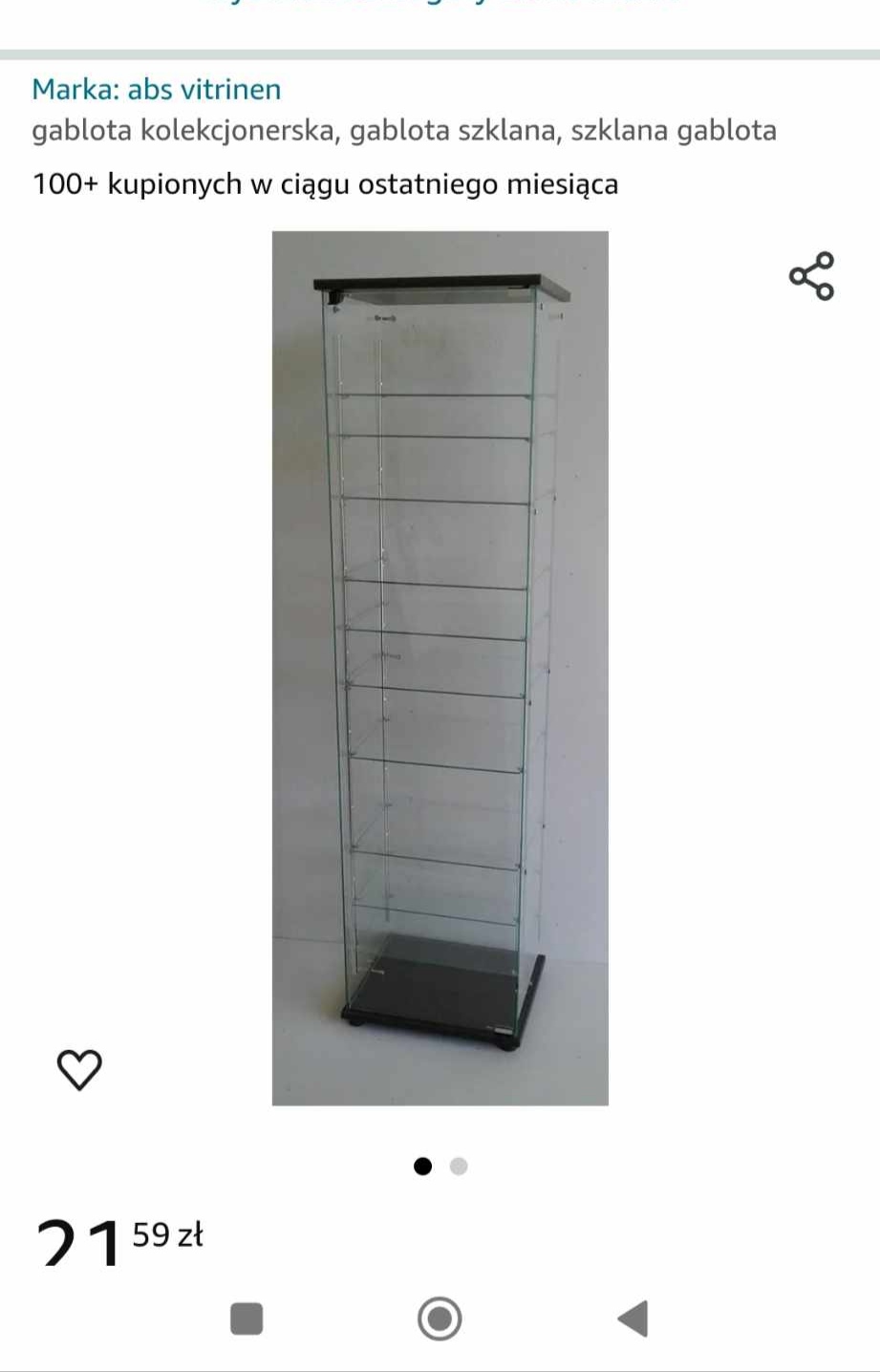Share this glass display cabinet

[x=811, y=276]
